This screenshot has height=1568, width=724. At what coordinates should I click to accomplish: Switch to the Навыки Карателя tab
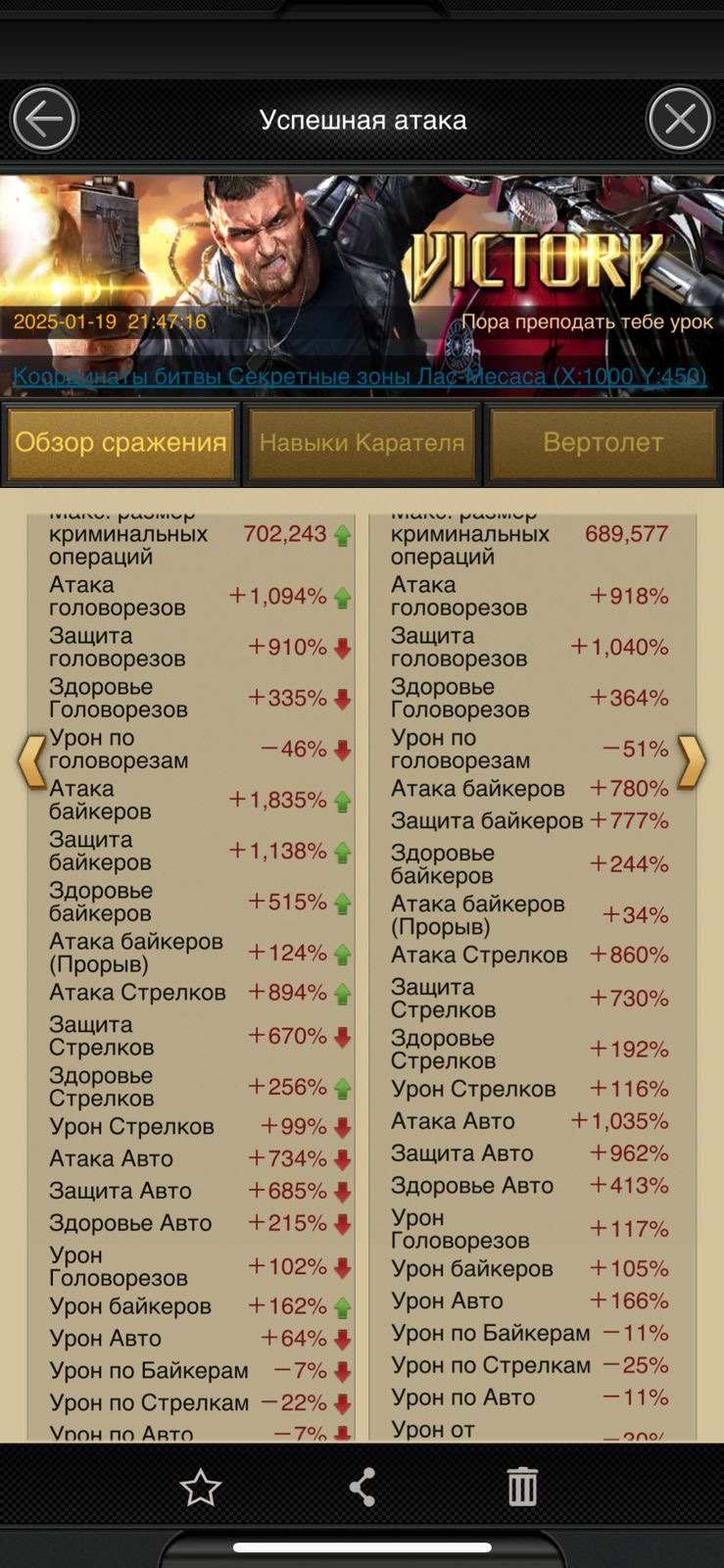point(362,443)
